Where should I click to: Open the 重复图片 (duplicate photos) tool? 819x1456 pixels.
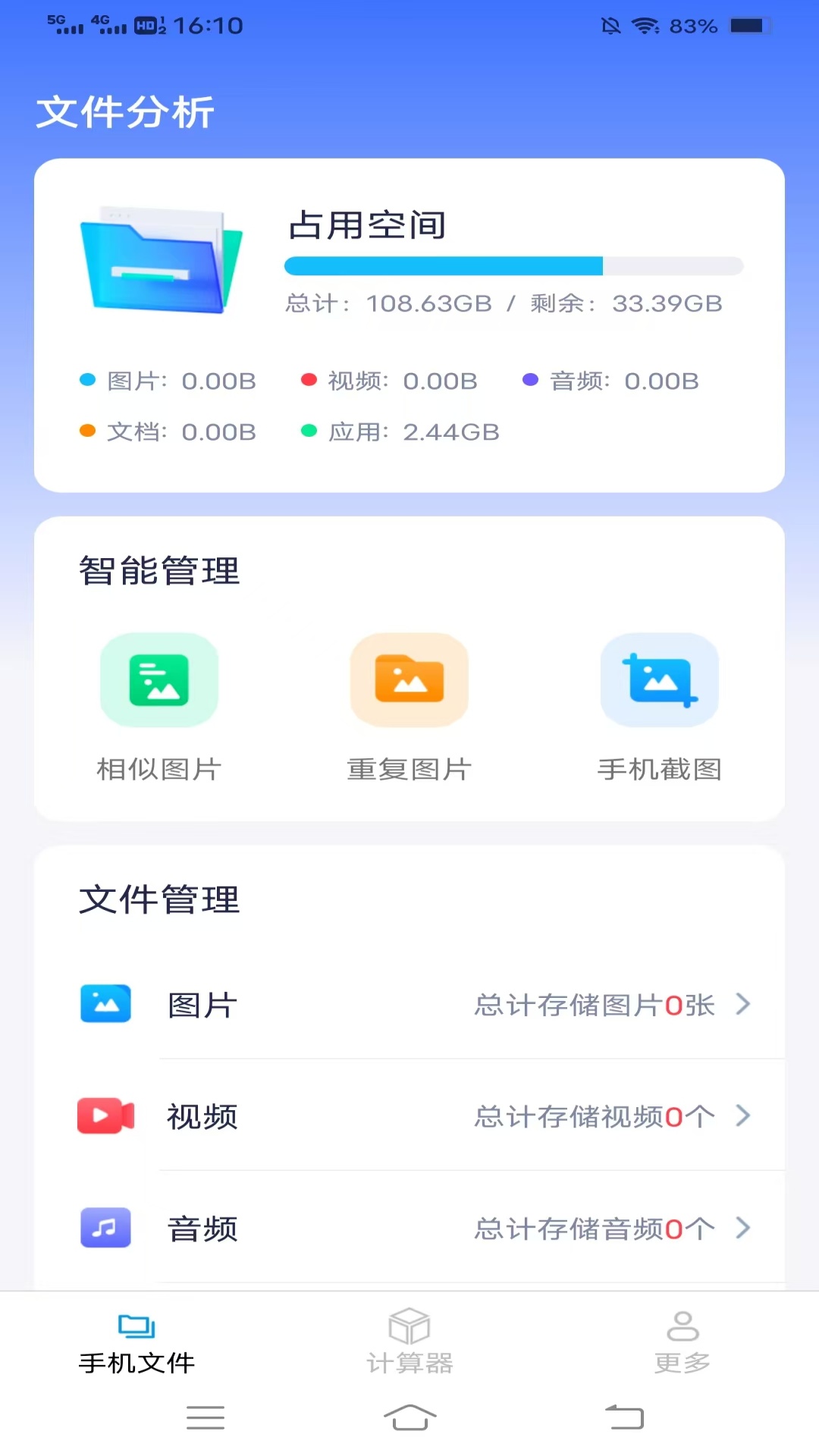pyautogui.click(x=409, y=679)
